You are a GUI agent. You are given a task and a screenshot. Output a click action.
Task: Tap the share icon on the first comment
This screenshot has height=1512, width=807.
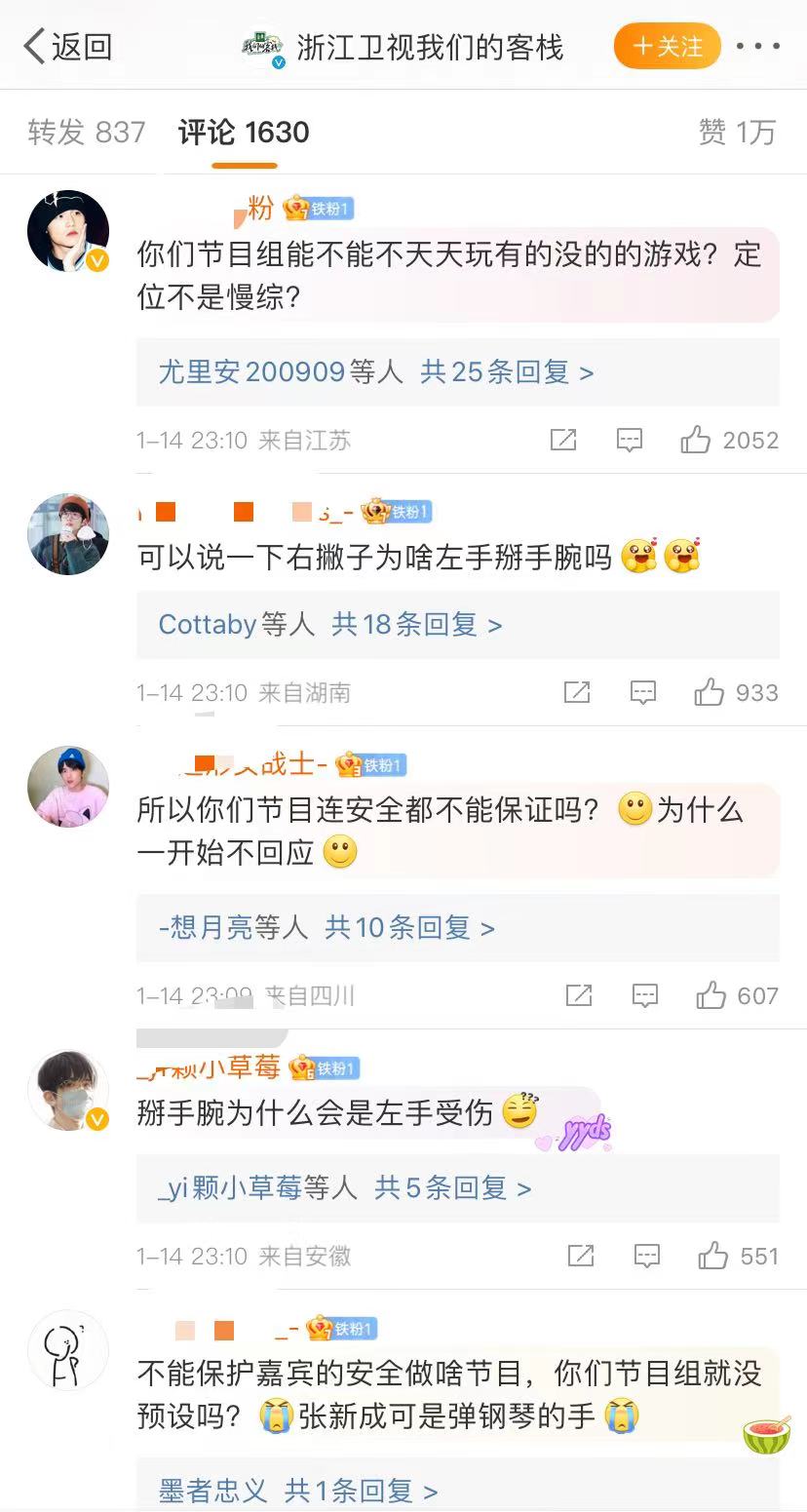coord(564,439)
